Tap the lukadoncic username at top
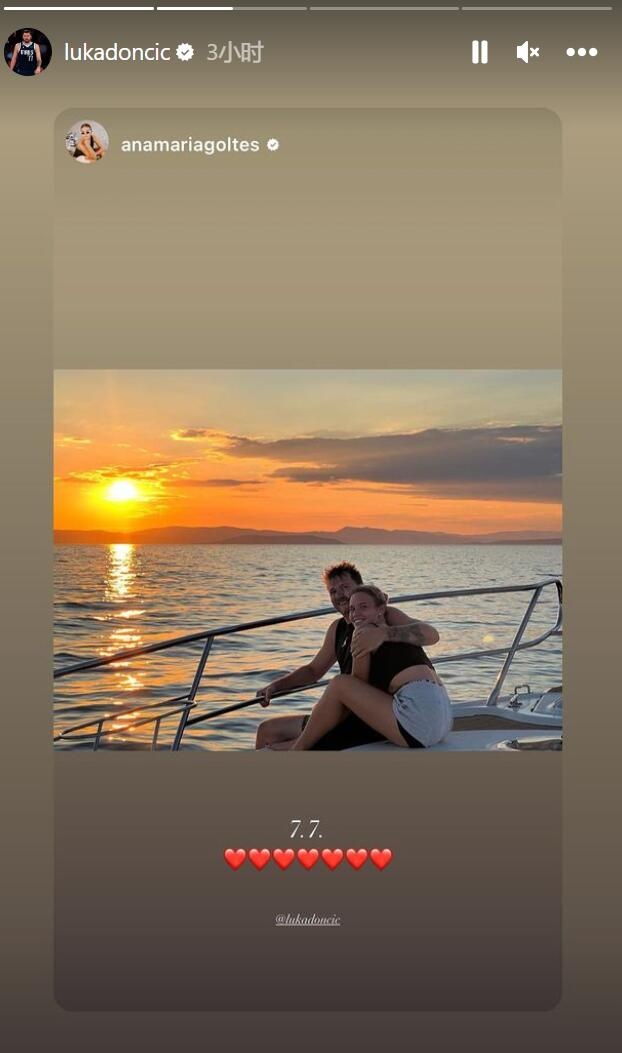 117,53
